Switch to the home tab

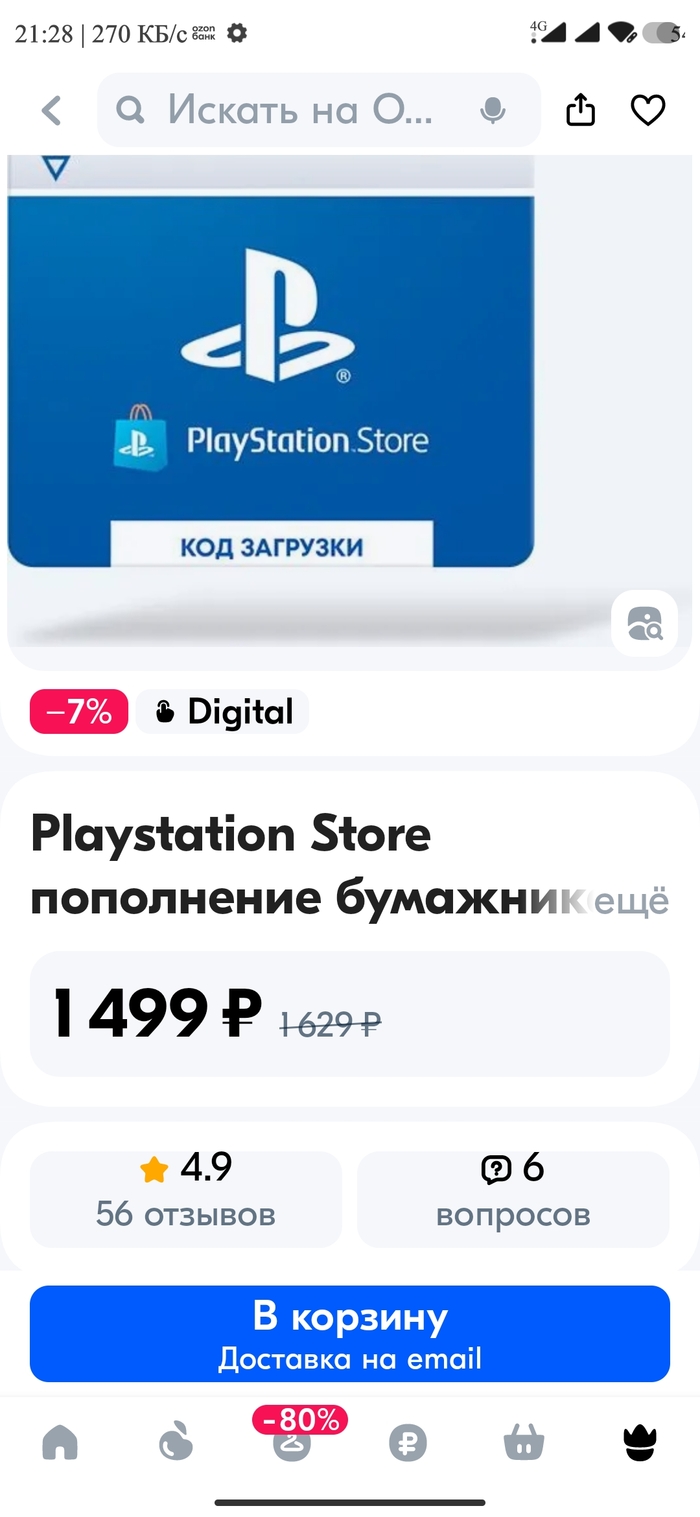(x=60, y=1443)
